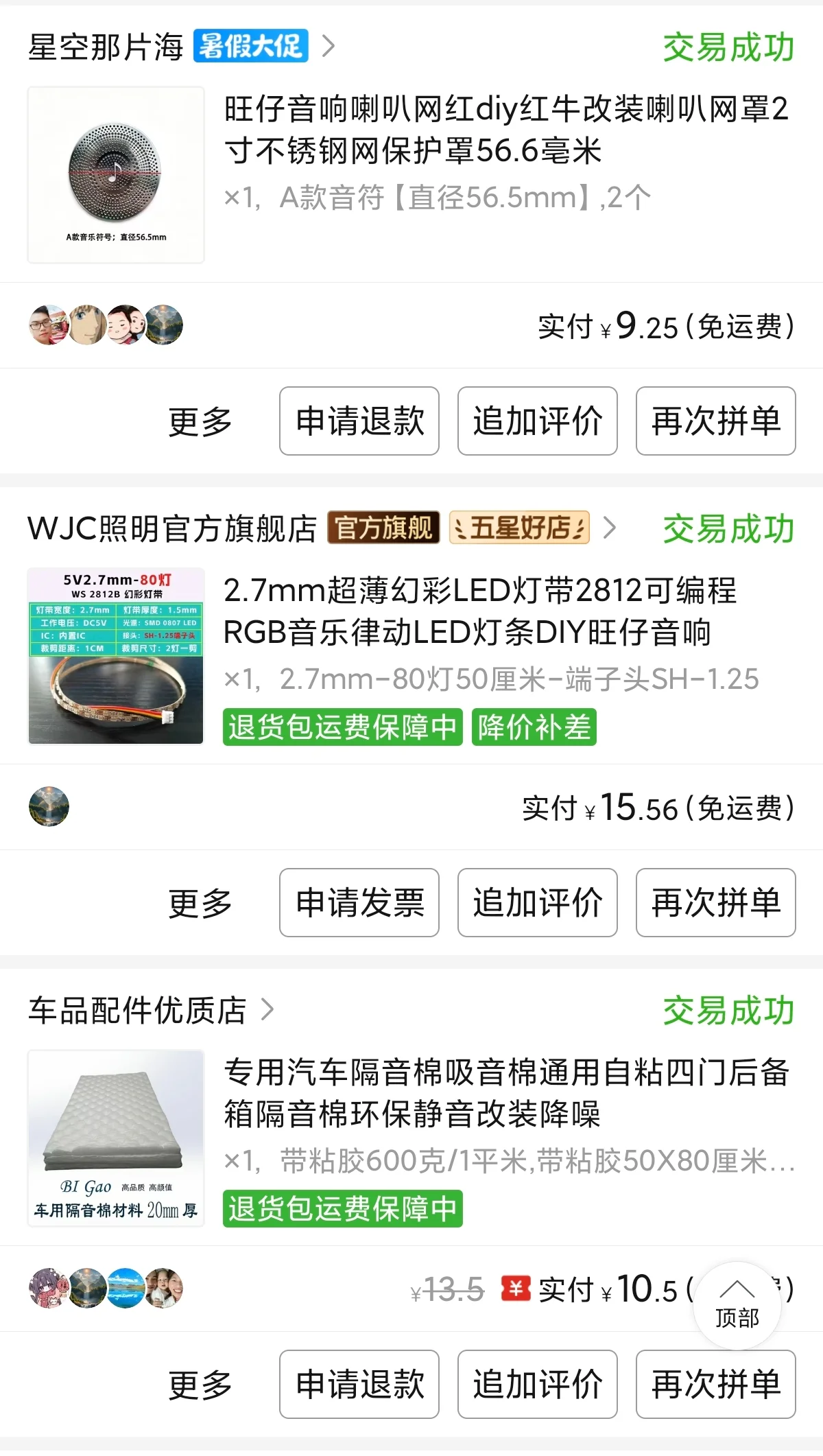The height and width of the screenshot is (1456, 823).
Task: Tap 申请发票 for the LED strip order
Action: point(359,903)
